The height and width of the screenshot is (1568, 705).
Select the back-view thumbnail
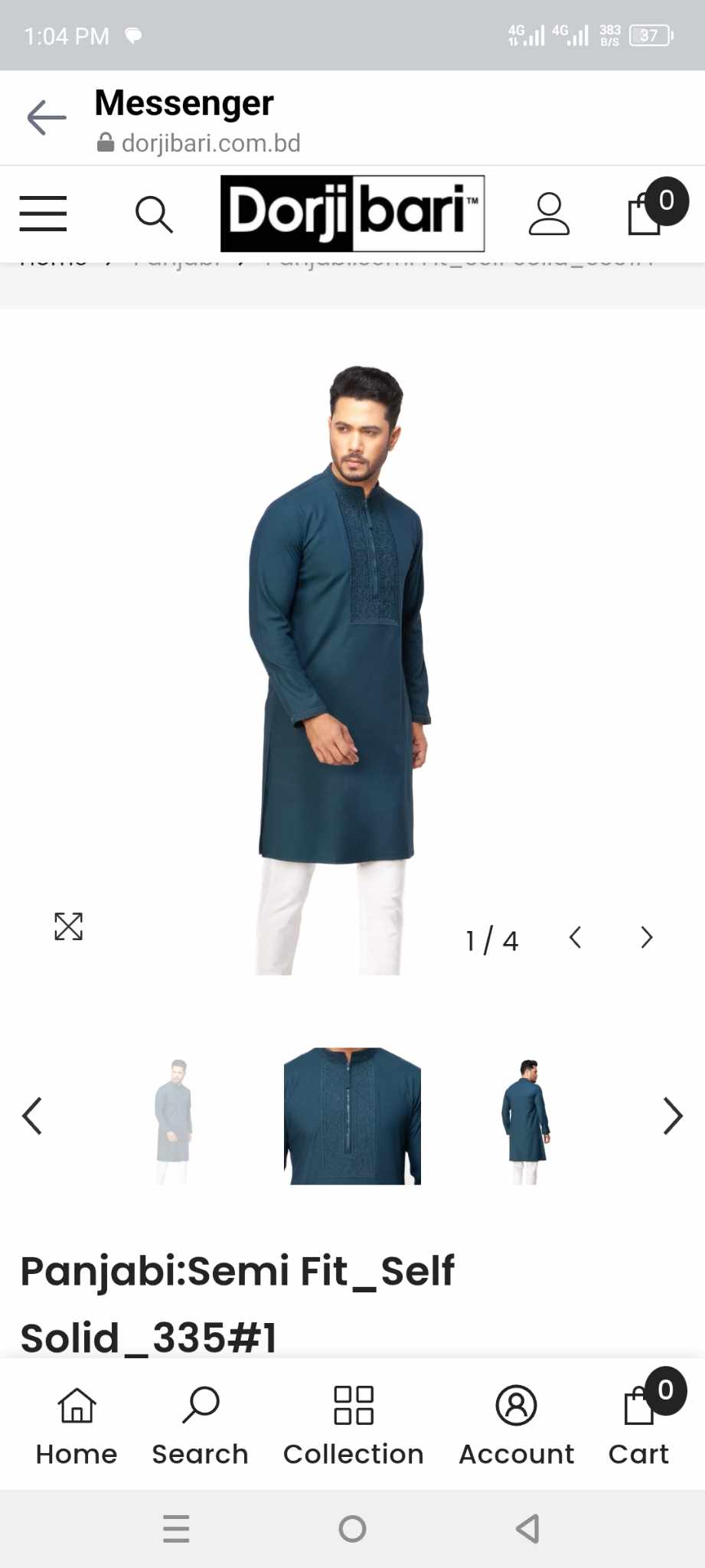[527, 1118]
